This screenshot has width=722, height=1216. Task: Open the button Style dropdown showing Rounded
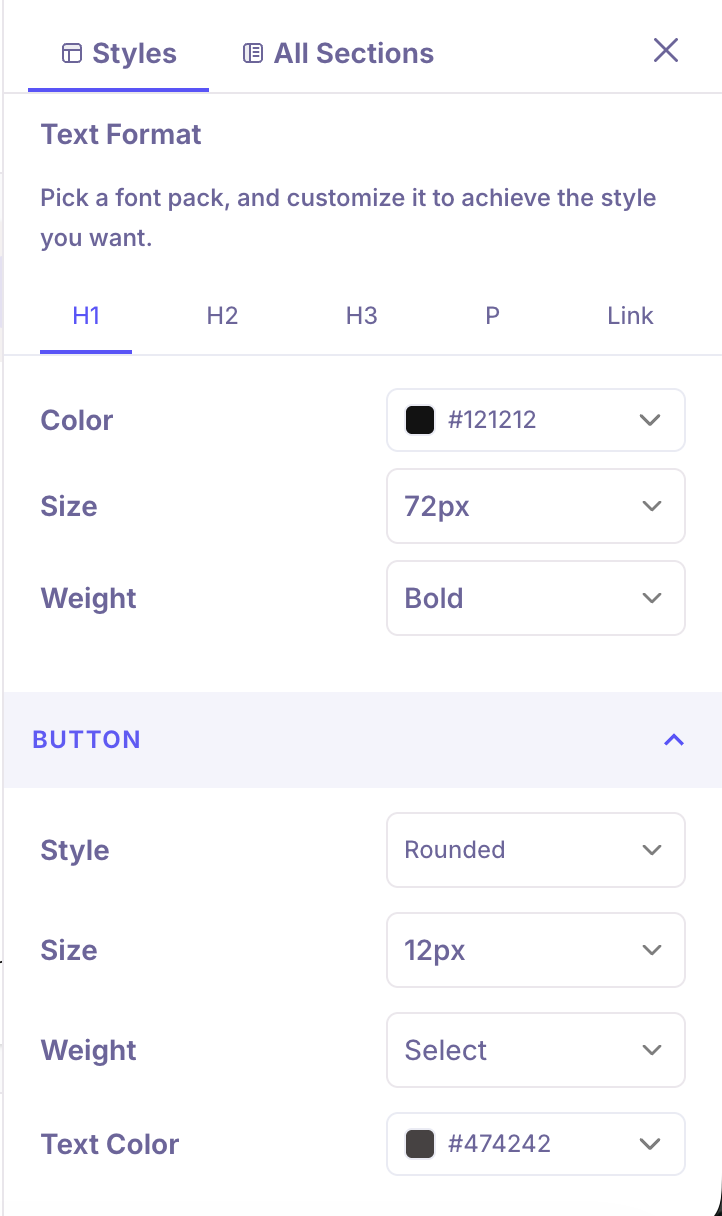click(x=535, y=850)
